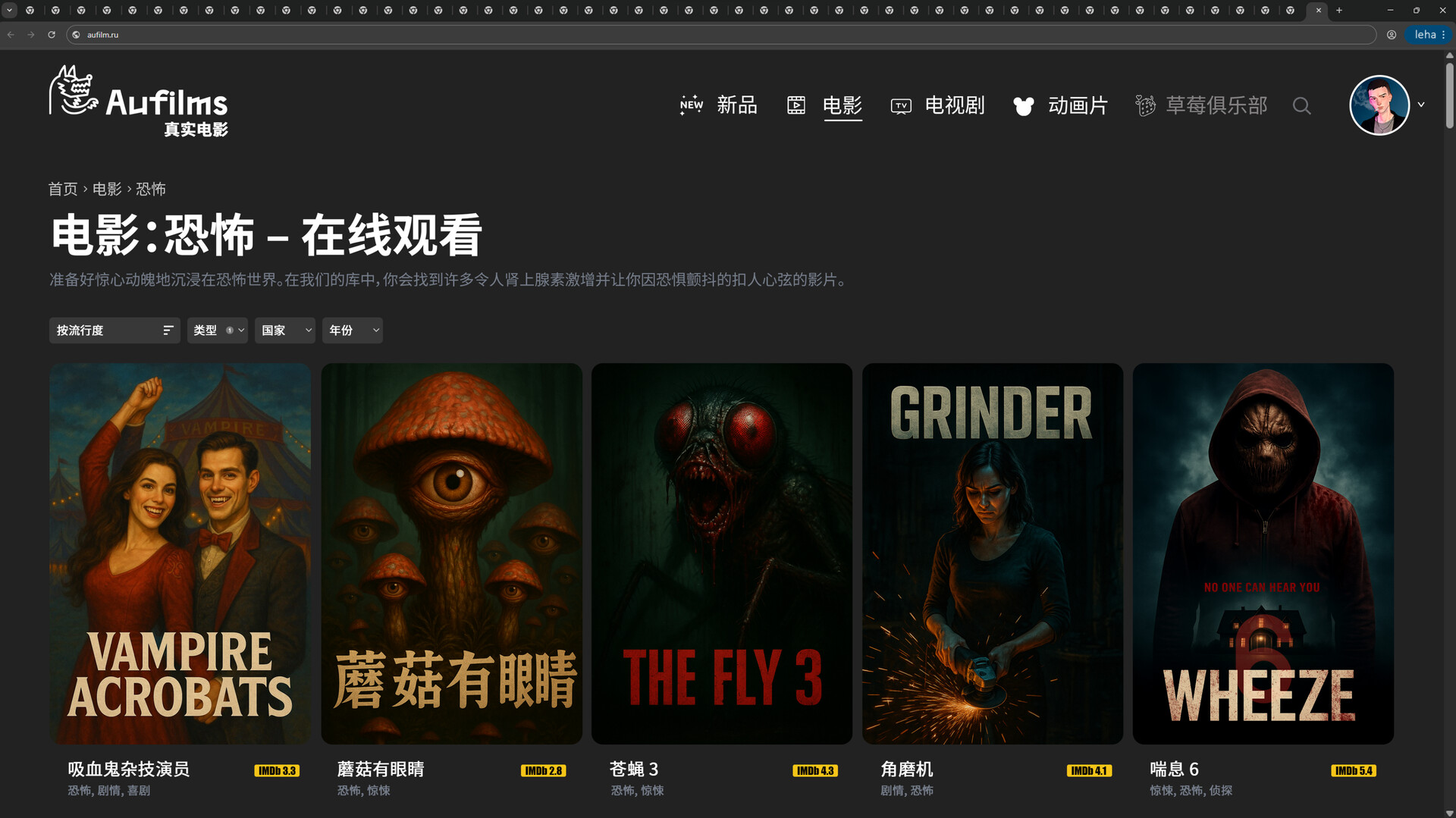
Task: Go to 首页 in the breadcrumb
Action: [63, 189]
